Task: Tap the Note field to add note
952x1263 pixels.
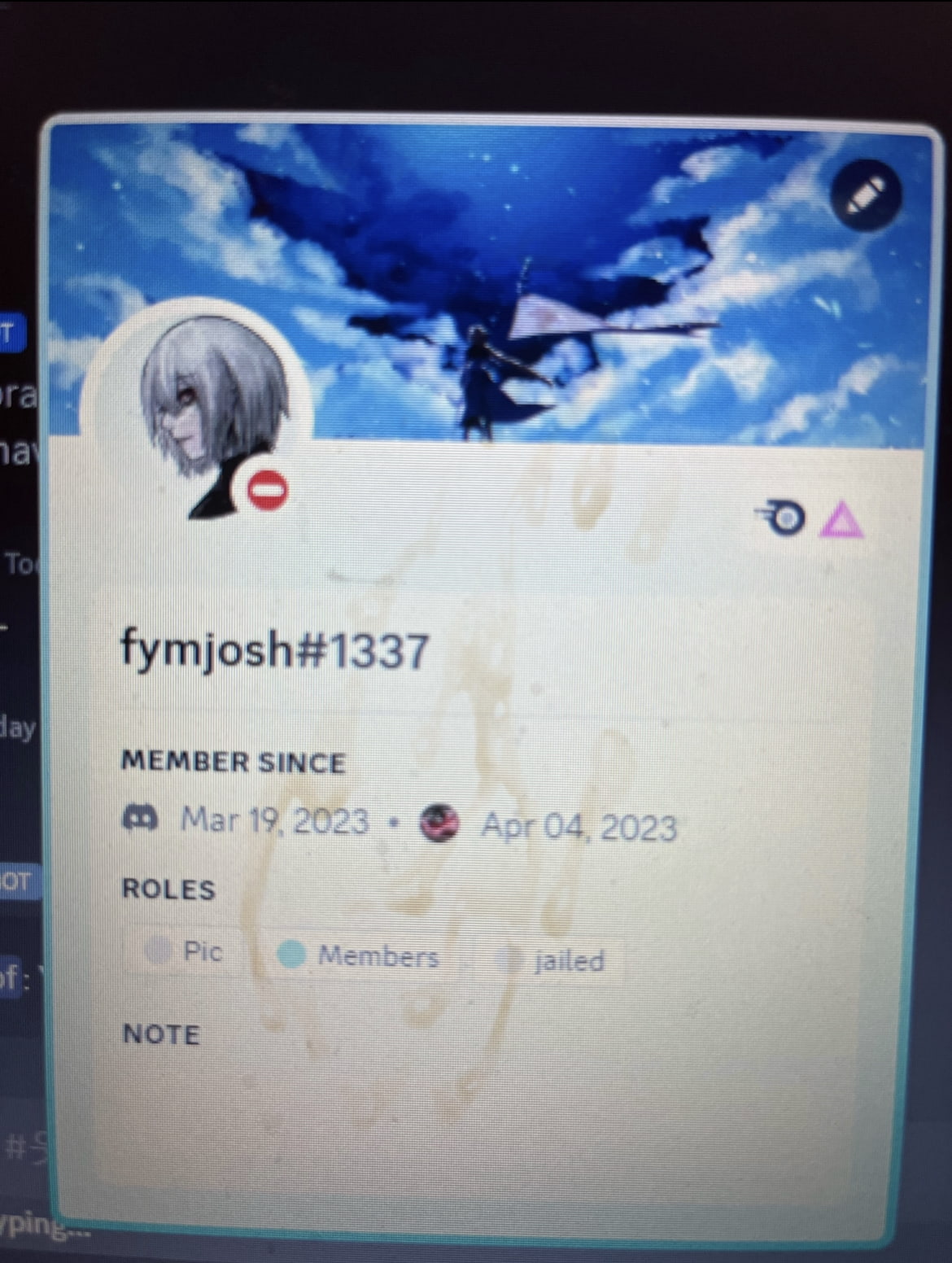Action: tap(407, 1090)
